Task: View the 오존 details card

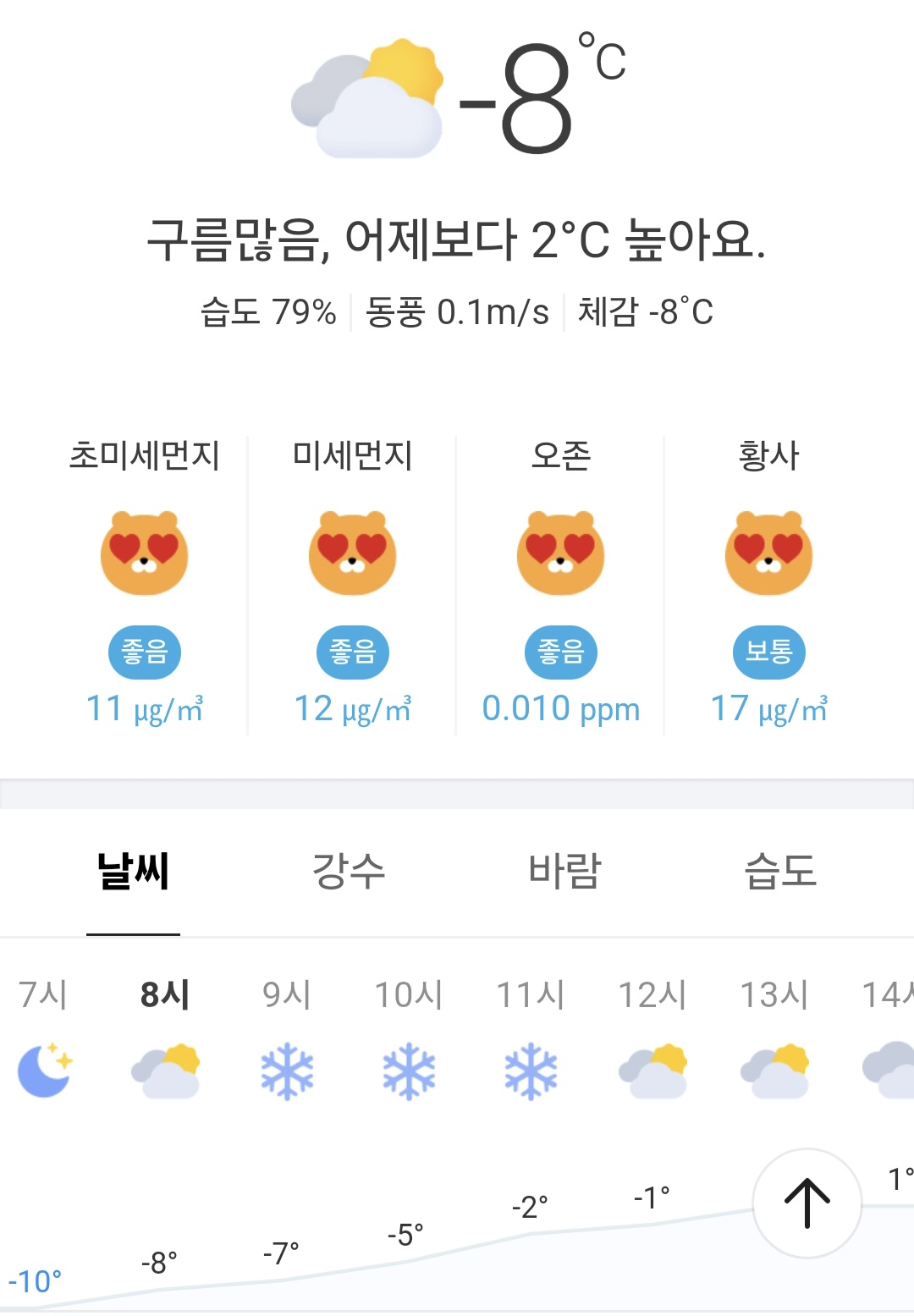Action: pyautogui.click(x=560, y=584)
